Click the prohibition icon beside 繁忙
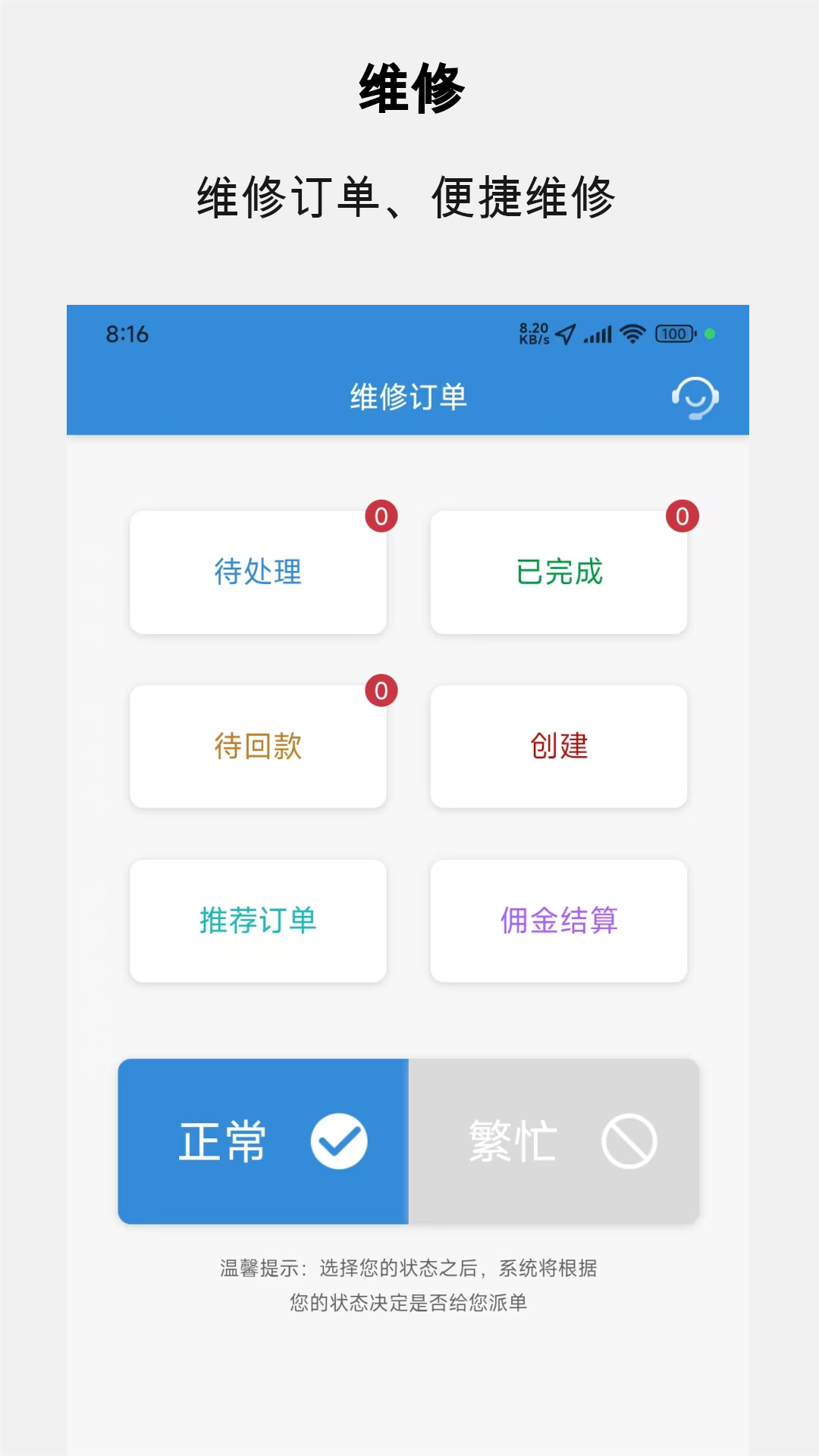The height and width of the screenshot is (1456, 819). pos(629,1141)
